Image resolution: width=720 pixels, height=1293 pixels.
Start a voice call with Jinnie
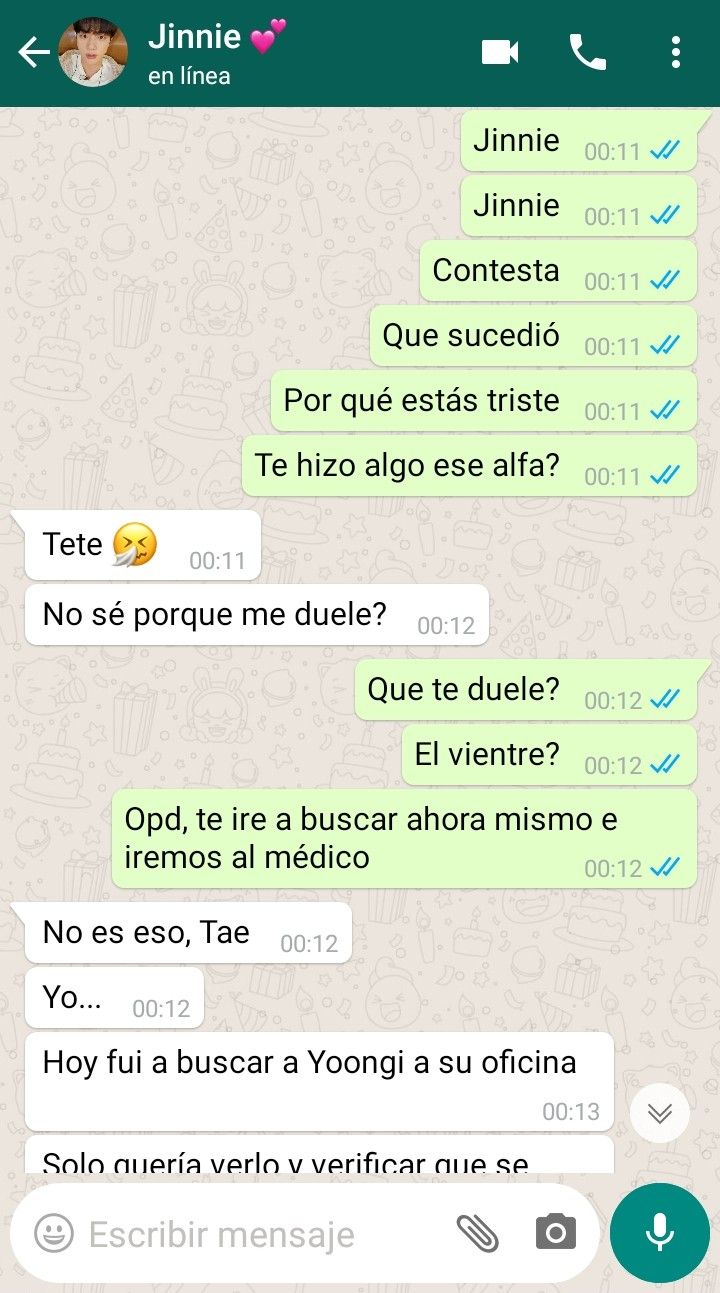(588, 52)
